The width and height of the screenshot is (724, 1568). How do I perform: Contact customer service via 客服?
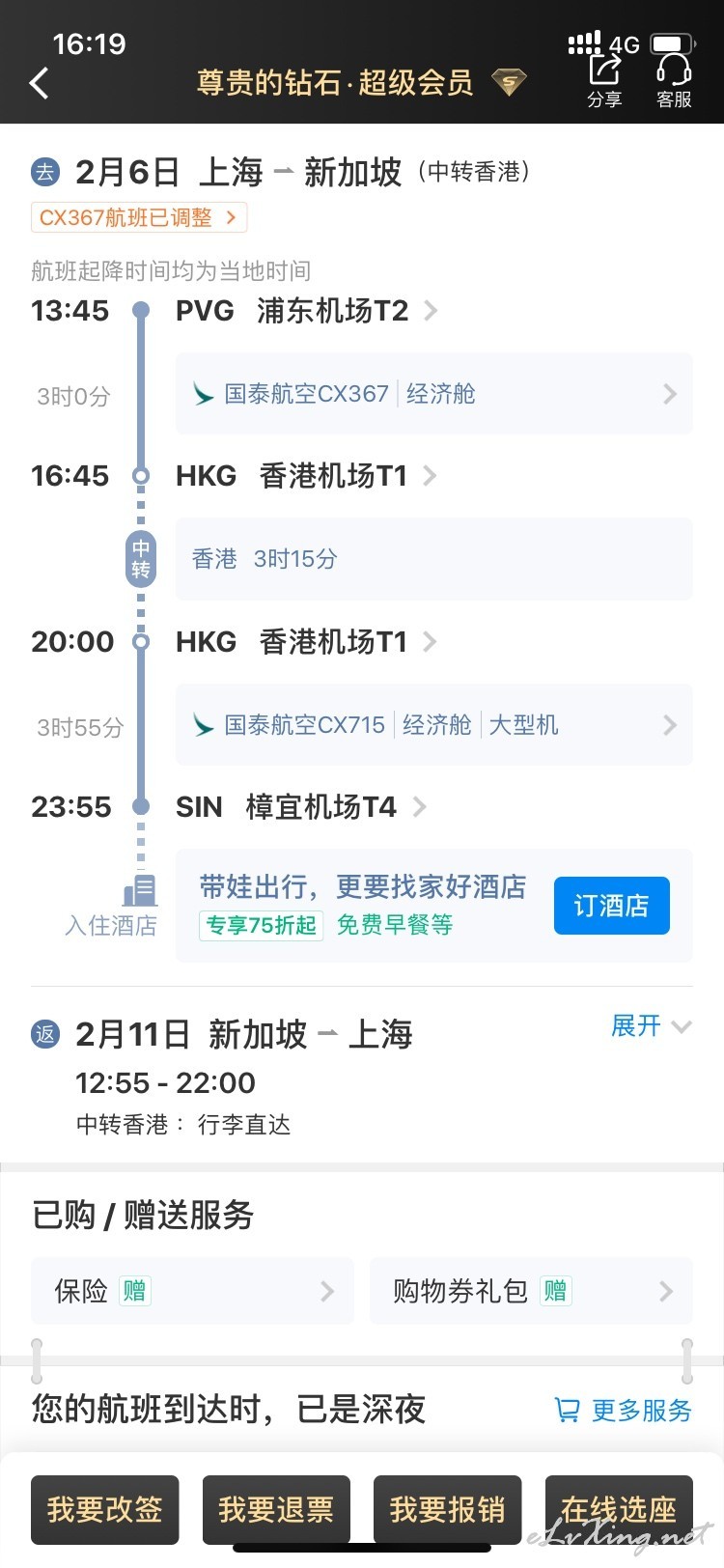click(674, 81)
